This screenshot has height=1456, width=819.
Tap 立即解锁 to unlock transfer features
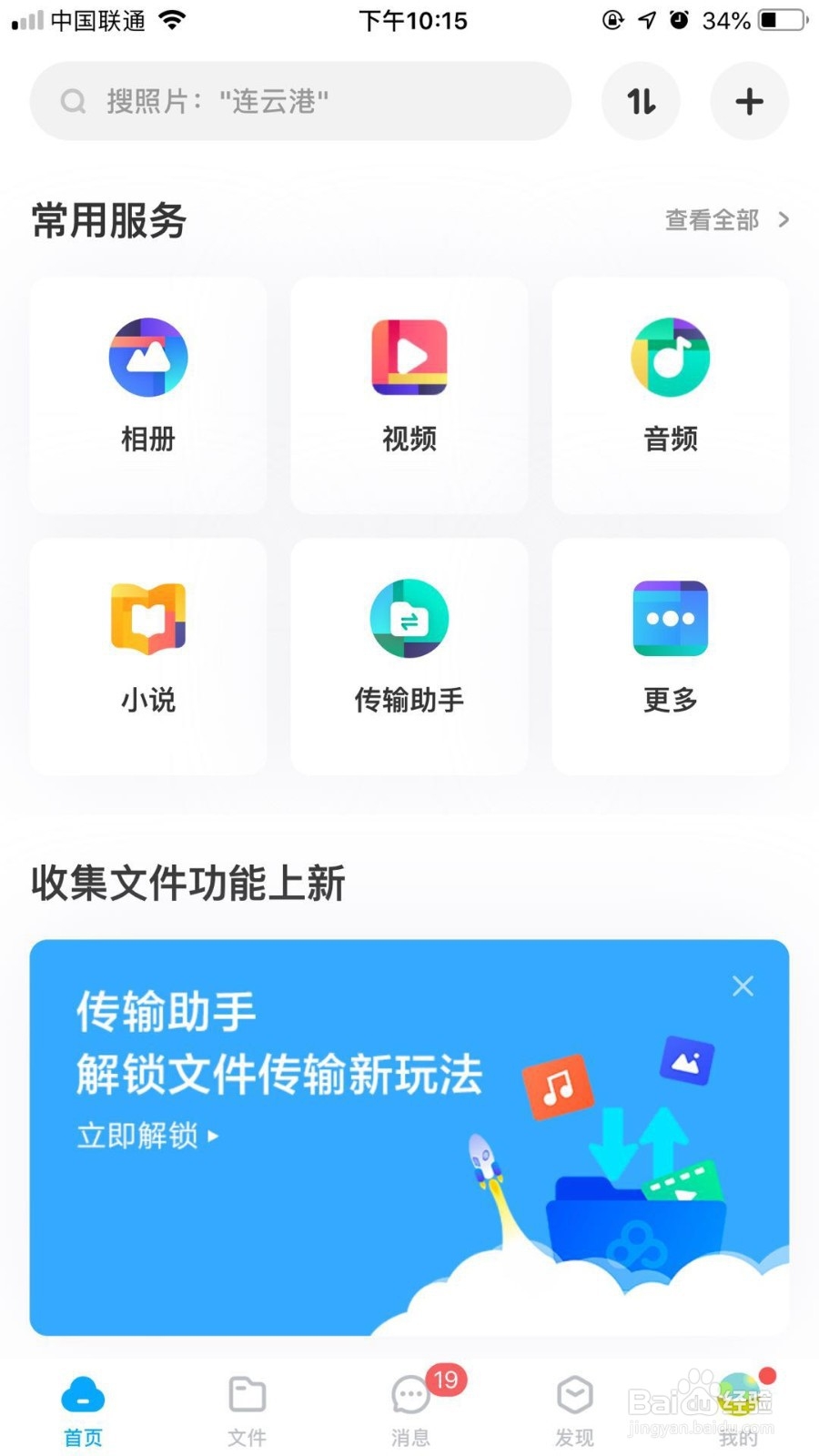click(x=148, y=1136)
